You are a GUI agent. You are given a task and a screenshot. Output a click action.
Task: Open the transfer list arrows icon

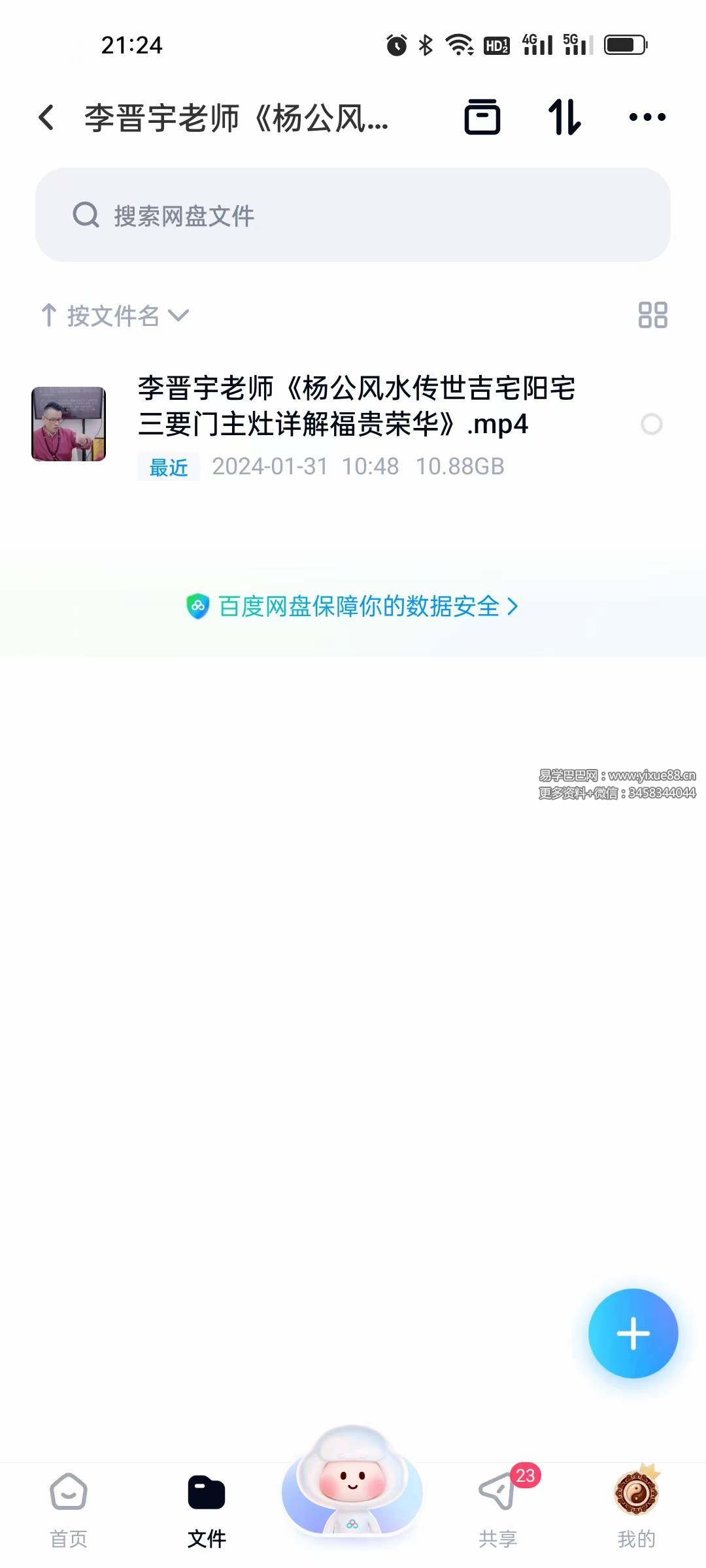click(564, 118)
